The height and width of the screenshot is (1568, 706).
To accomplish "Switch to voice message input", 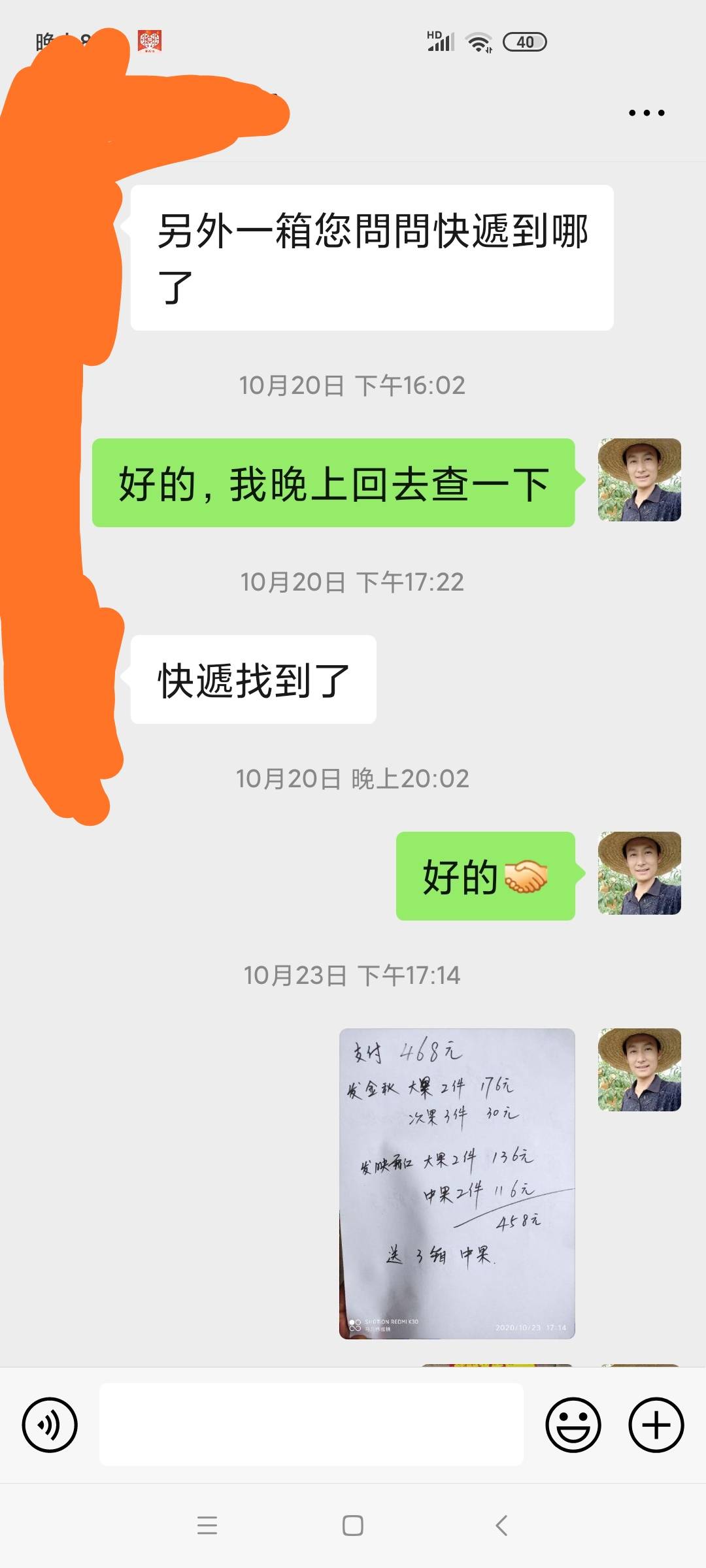I will coord(50,1425).
